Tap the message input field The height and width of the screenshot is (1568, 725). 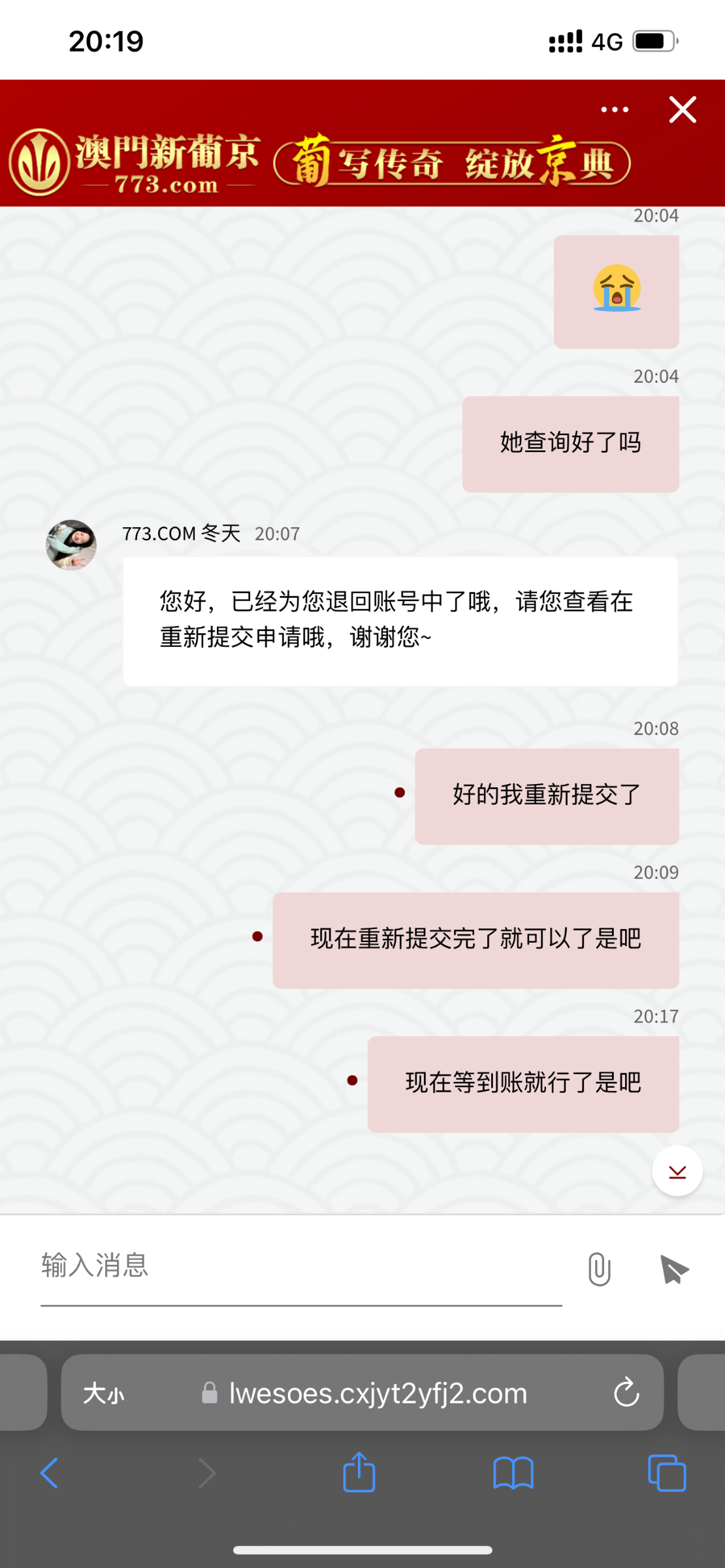(300, 1267)
